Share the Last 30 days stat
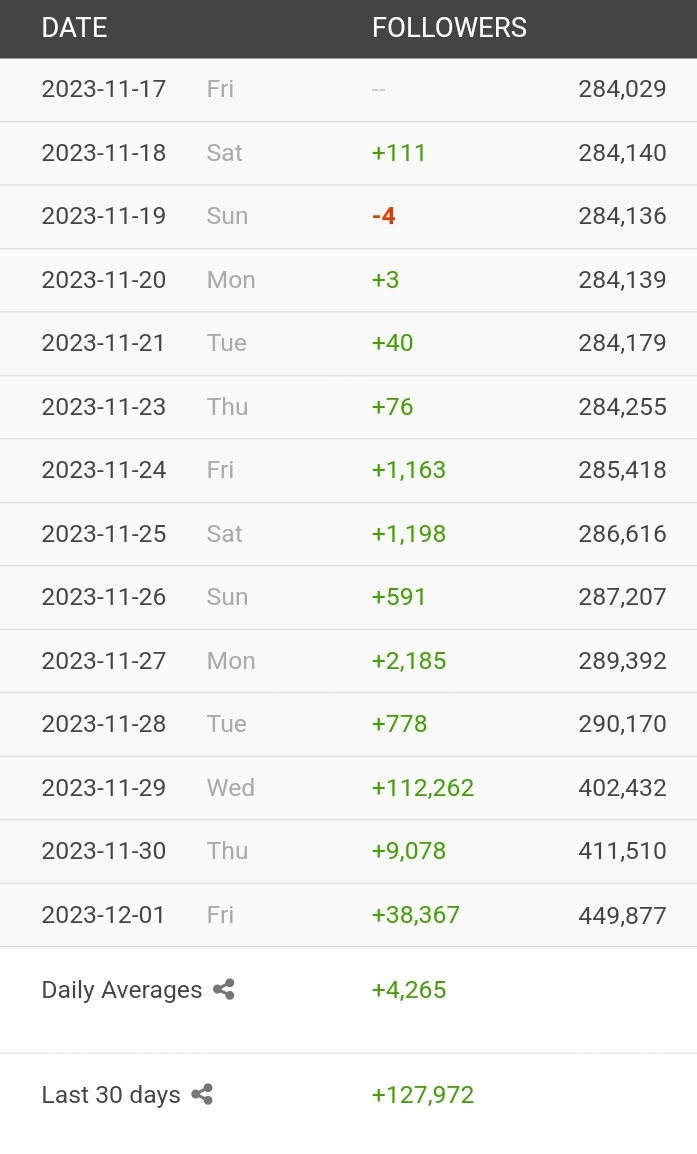697x1154 pixels. [202, 1094]
